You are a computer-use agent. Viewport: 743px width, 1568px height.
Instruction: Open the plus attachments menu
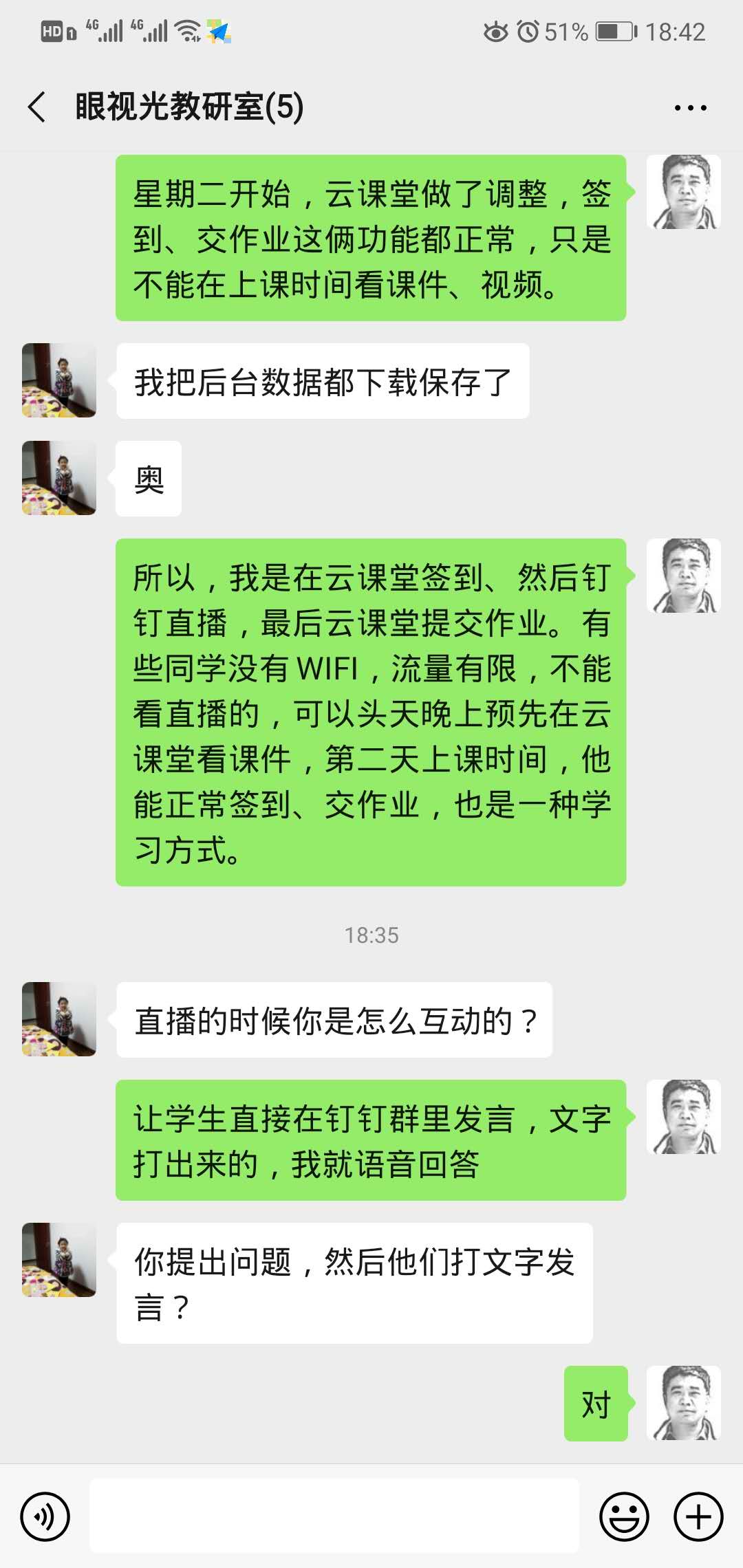(698, 1516)
